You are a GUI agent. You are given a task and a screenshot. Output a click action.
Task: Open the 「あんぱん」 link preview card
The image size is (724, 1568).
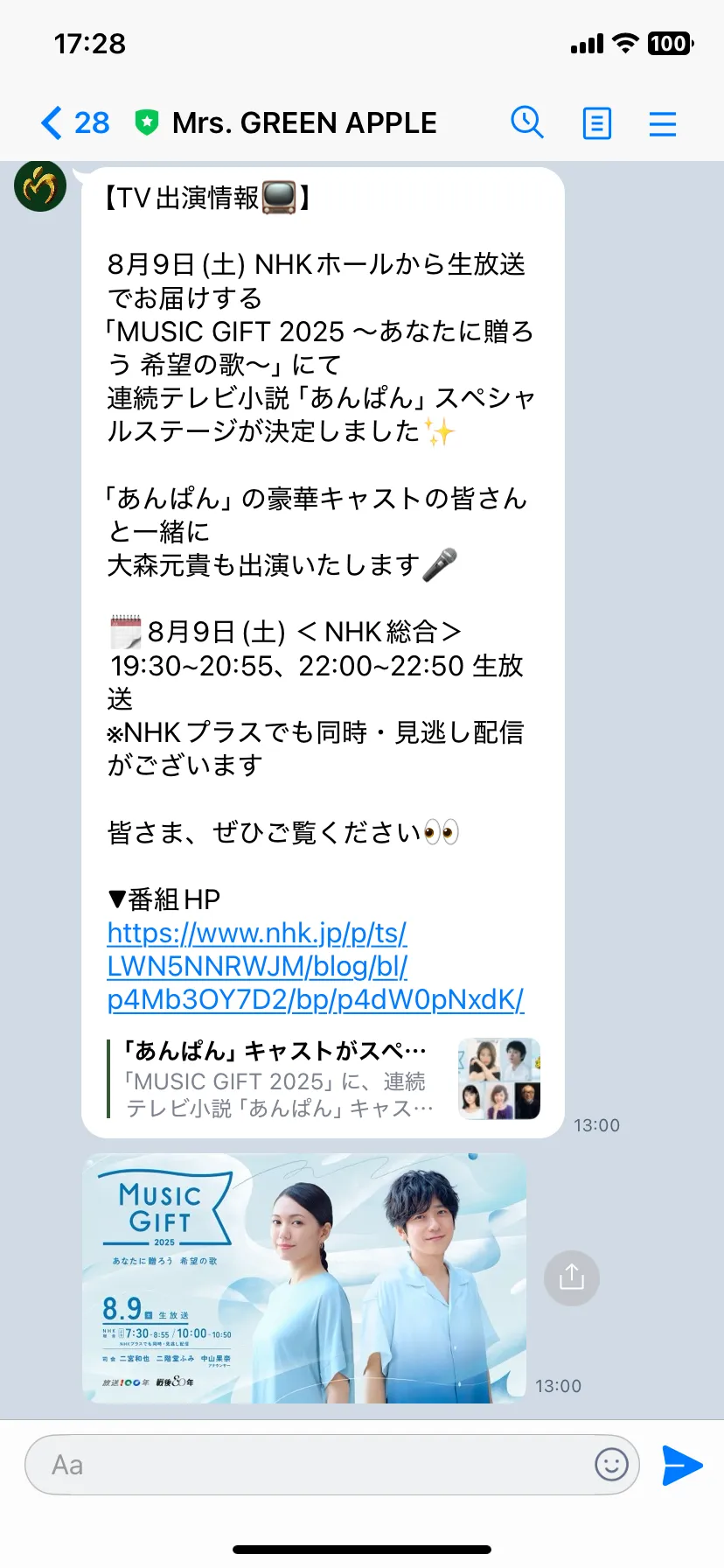click(324, 1079)
